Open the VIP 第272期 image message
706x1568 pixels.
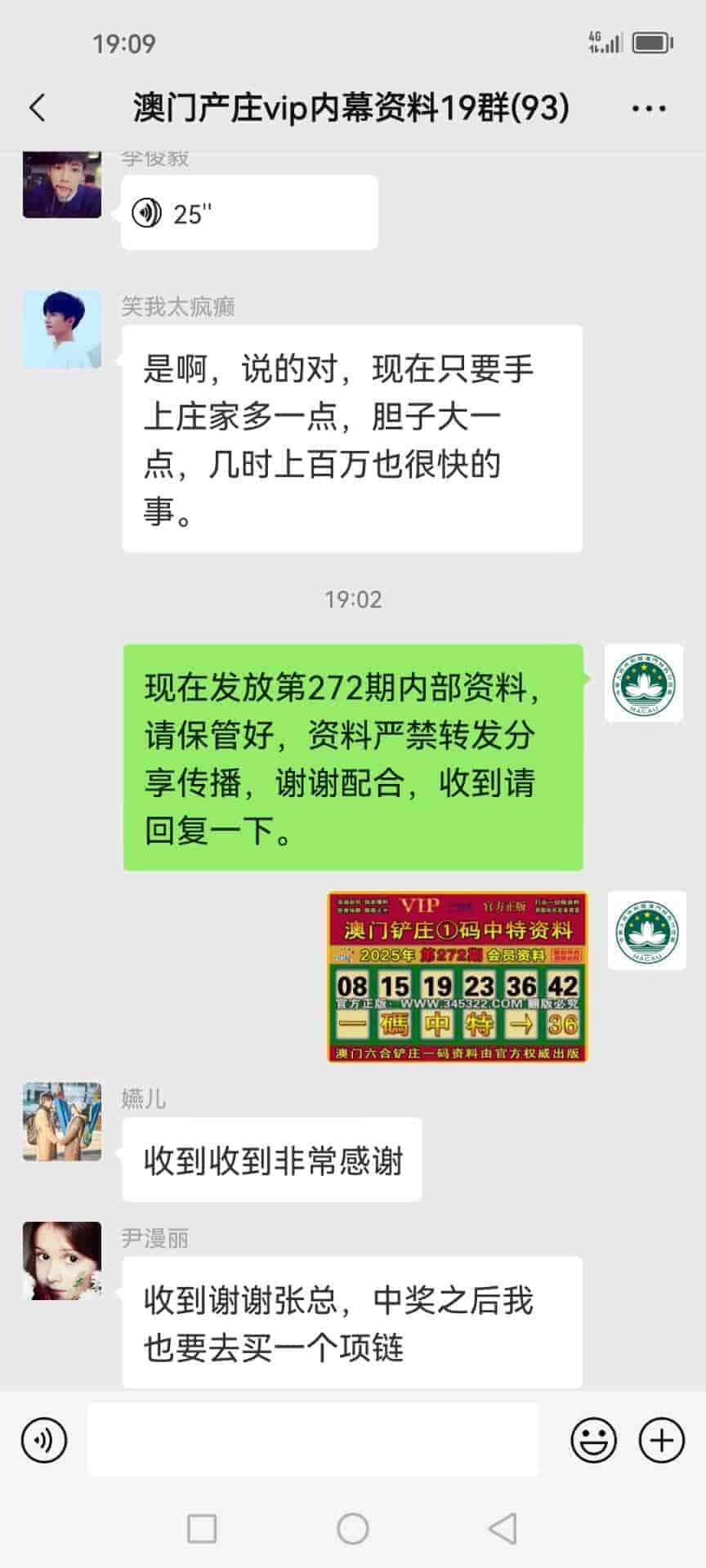pos(458,977)
